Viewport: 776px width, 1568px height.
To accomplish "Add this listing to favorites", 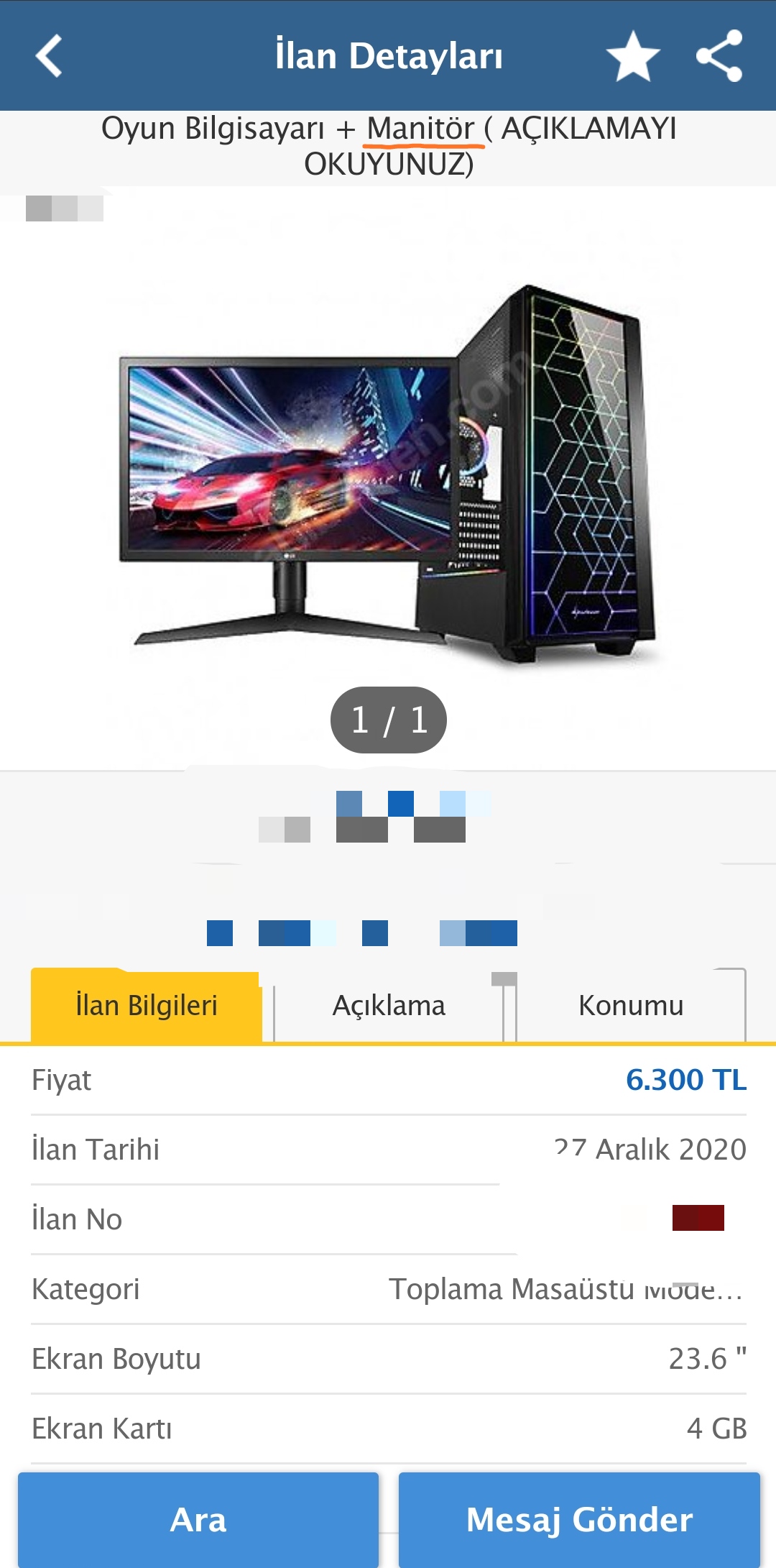I will point(632,56).
